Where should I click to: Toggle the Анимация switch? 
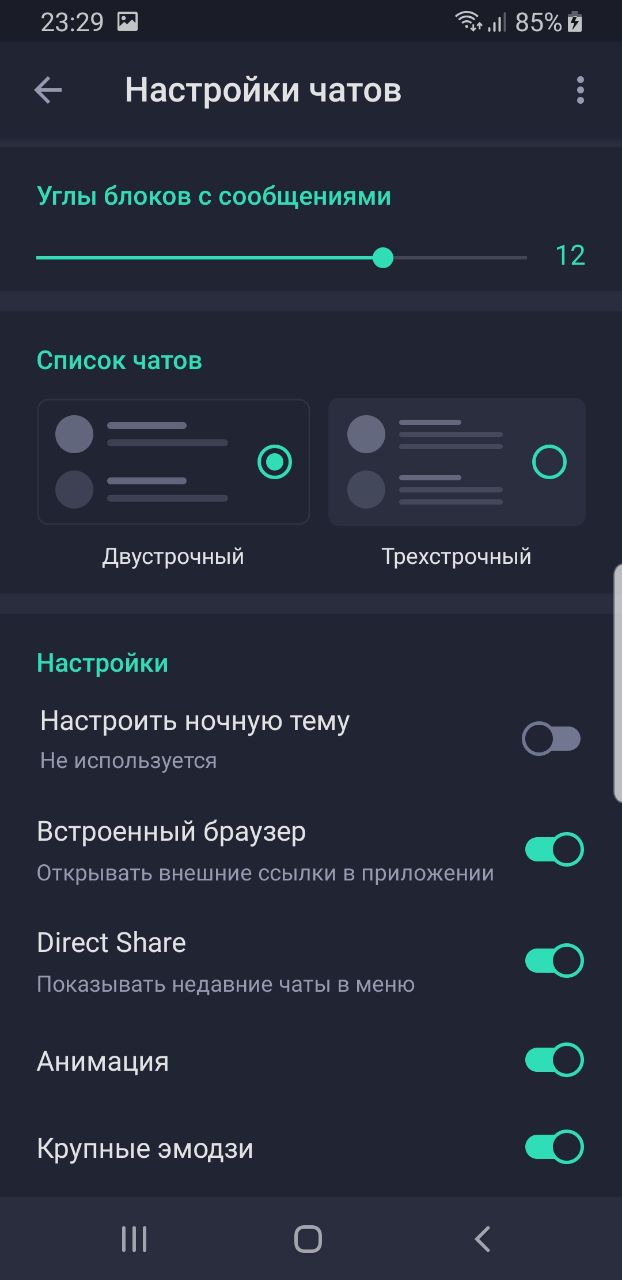coord(554,1060)
